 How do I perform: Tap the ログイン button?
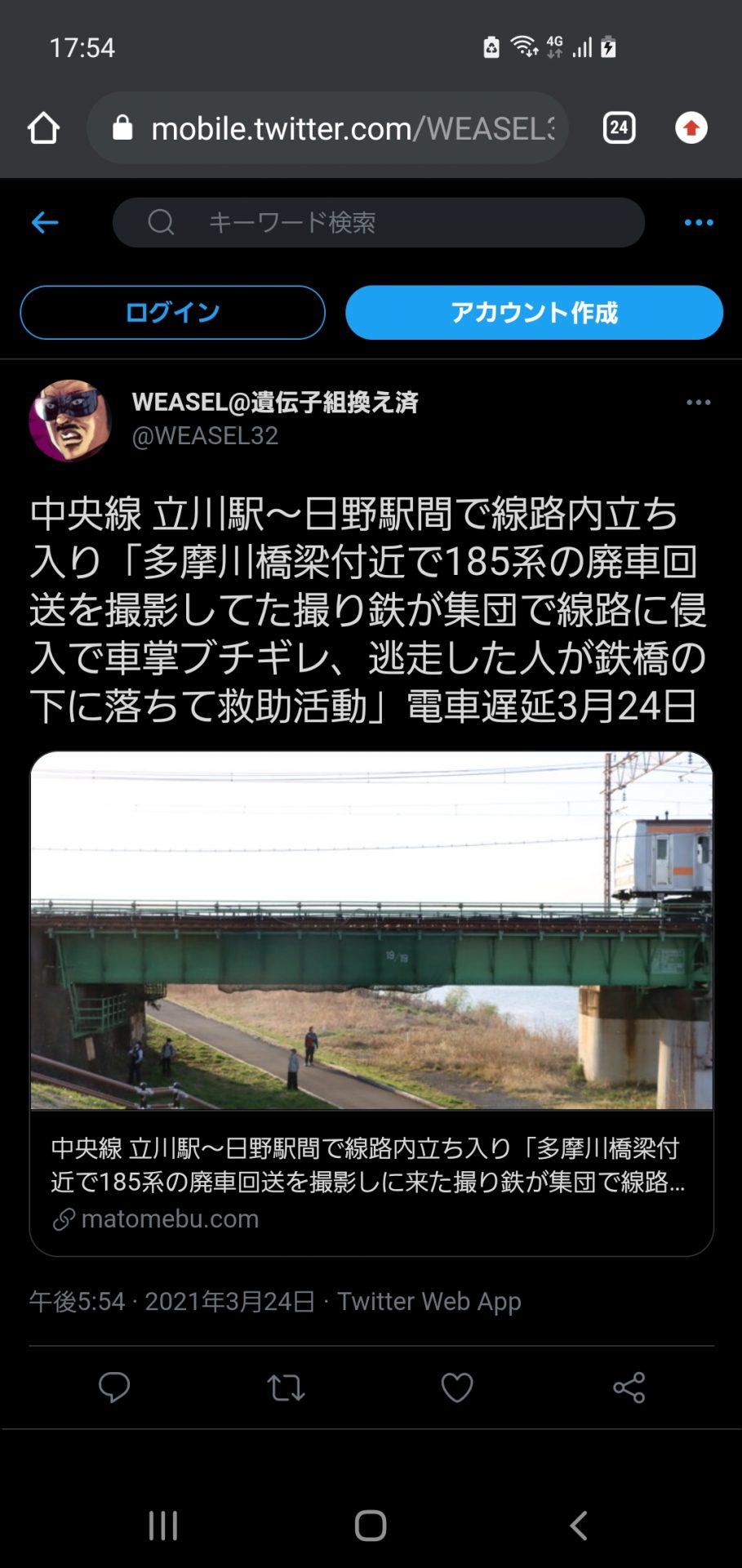tap(172, 312)
